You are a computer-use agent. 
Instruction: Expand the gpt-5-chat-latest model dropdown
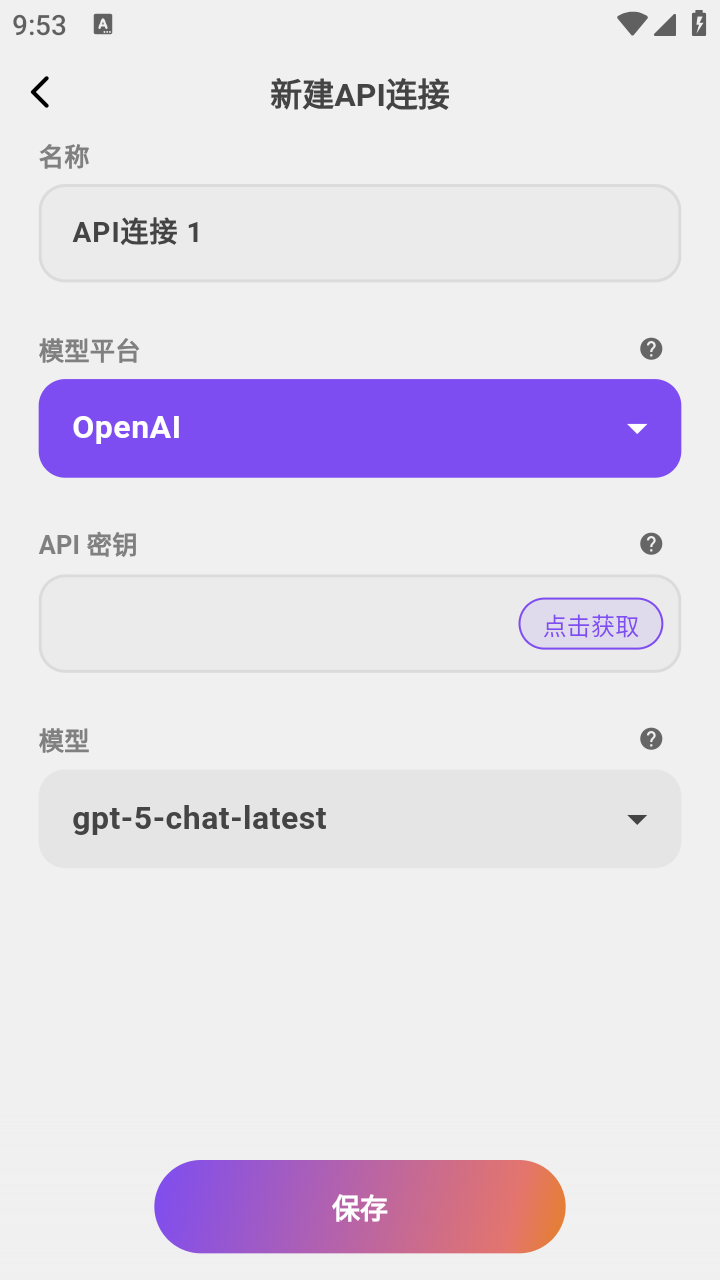(360, 818)
